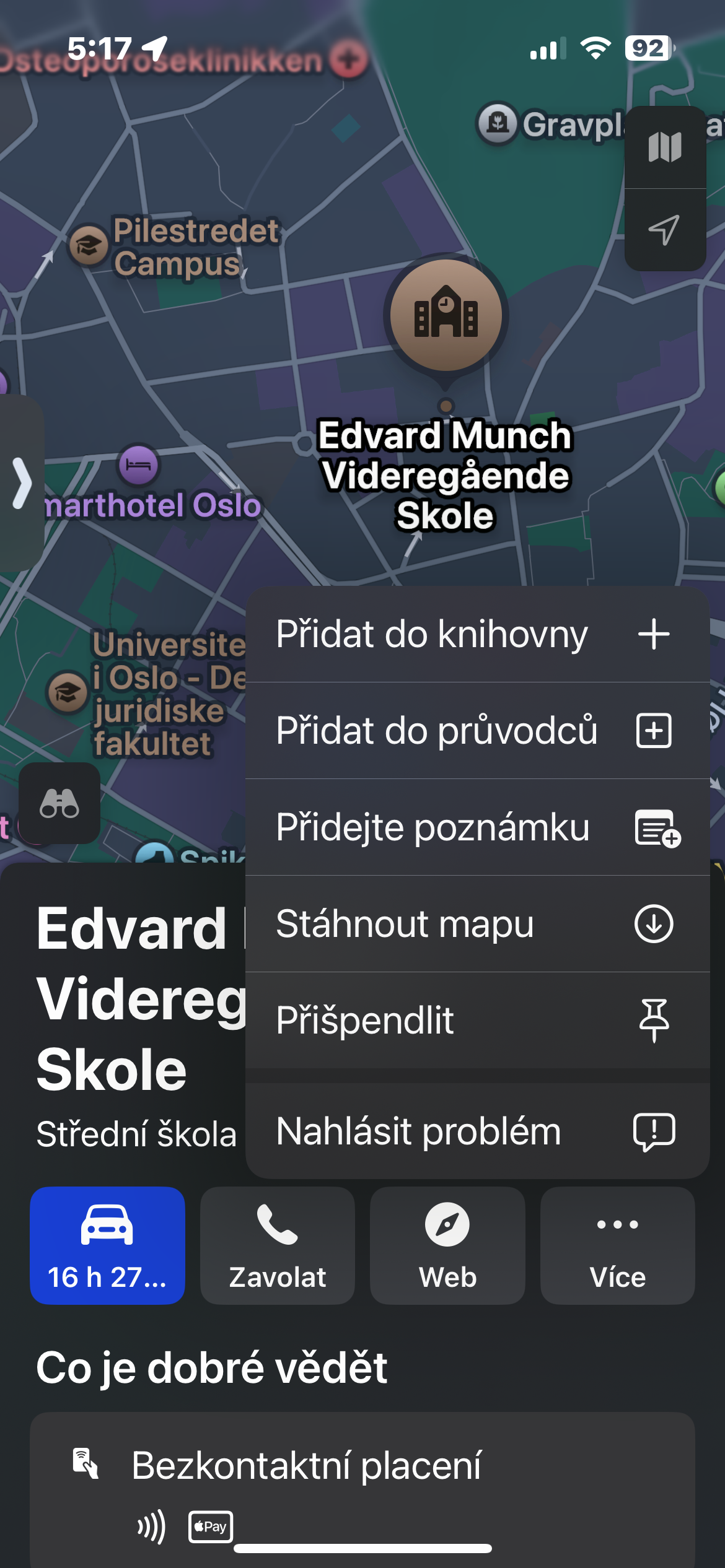This screenshot has width=725, height=1568.
Task: Tap Přidejte poznámku to add a note
Action: pos(477,827)
